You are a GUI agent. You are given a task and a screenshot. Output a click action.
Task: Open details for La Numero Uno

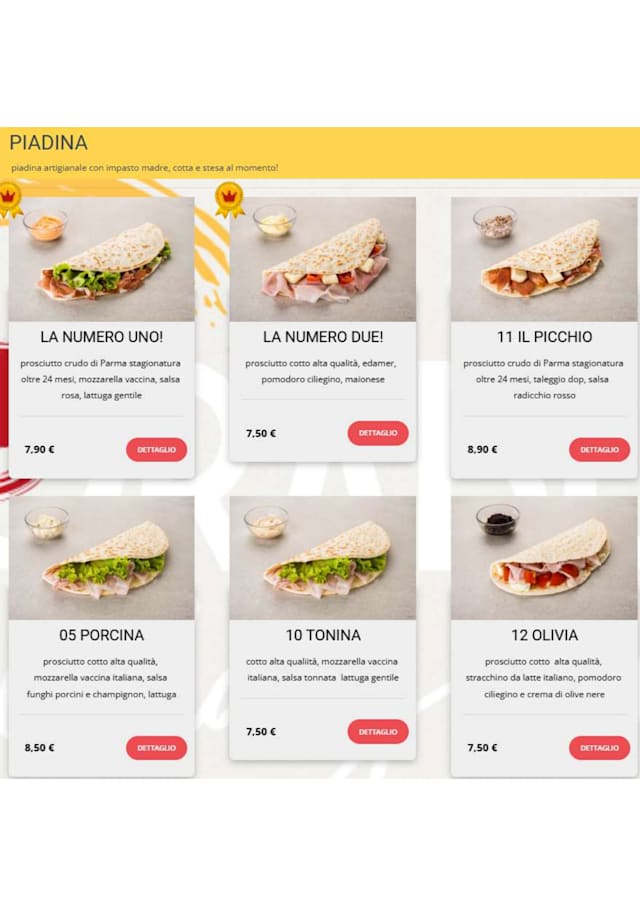click(156, 450)
